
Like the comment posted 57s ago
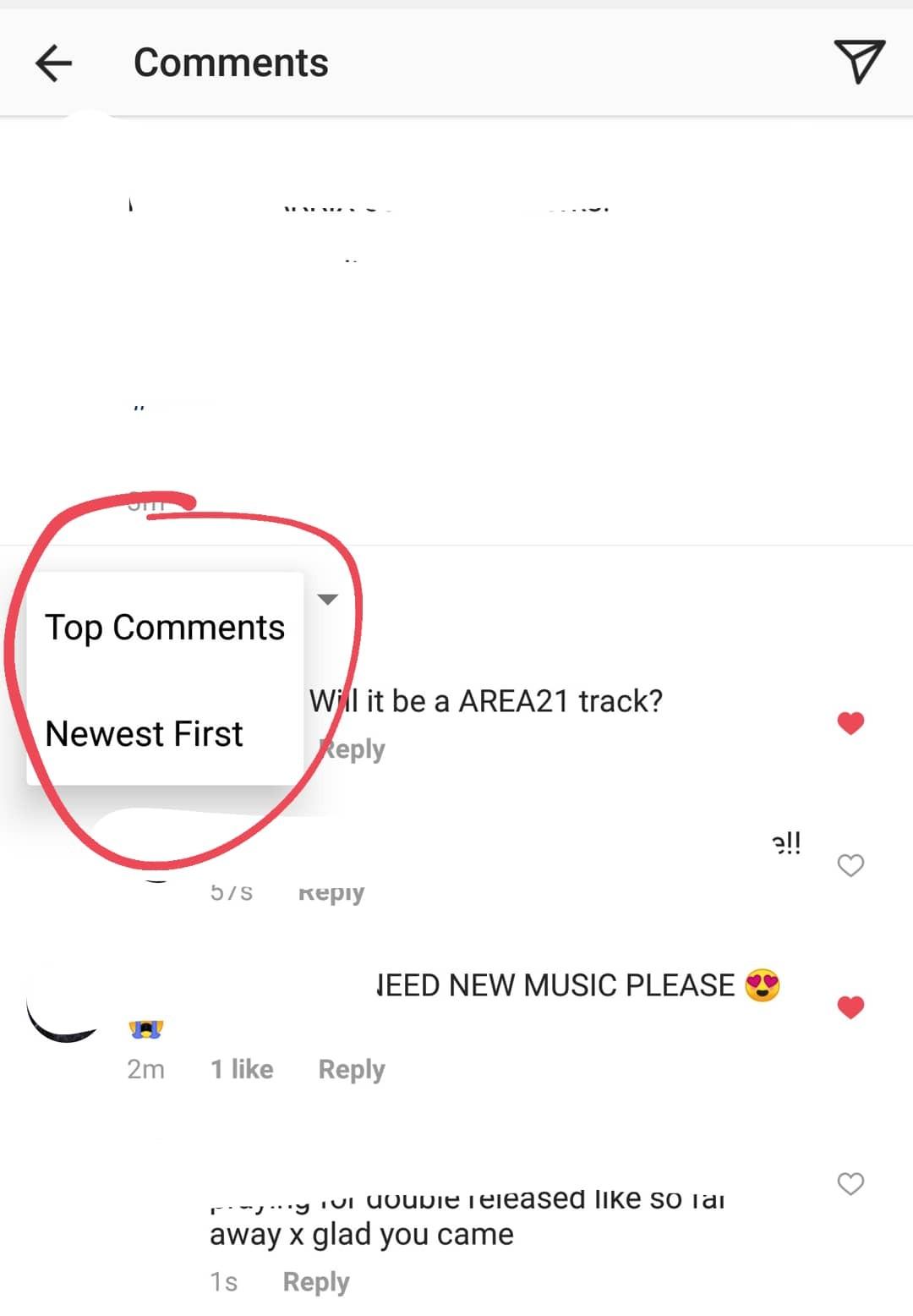pyautogui.click(x=850, y=865)
